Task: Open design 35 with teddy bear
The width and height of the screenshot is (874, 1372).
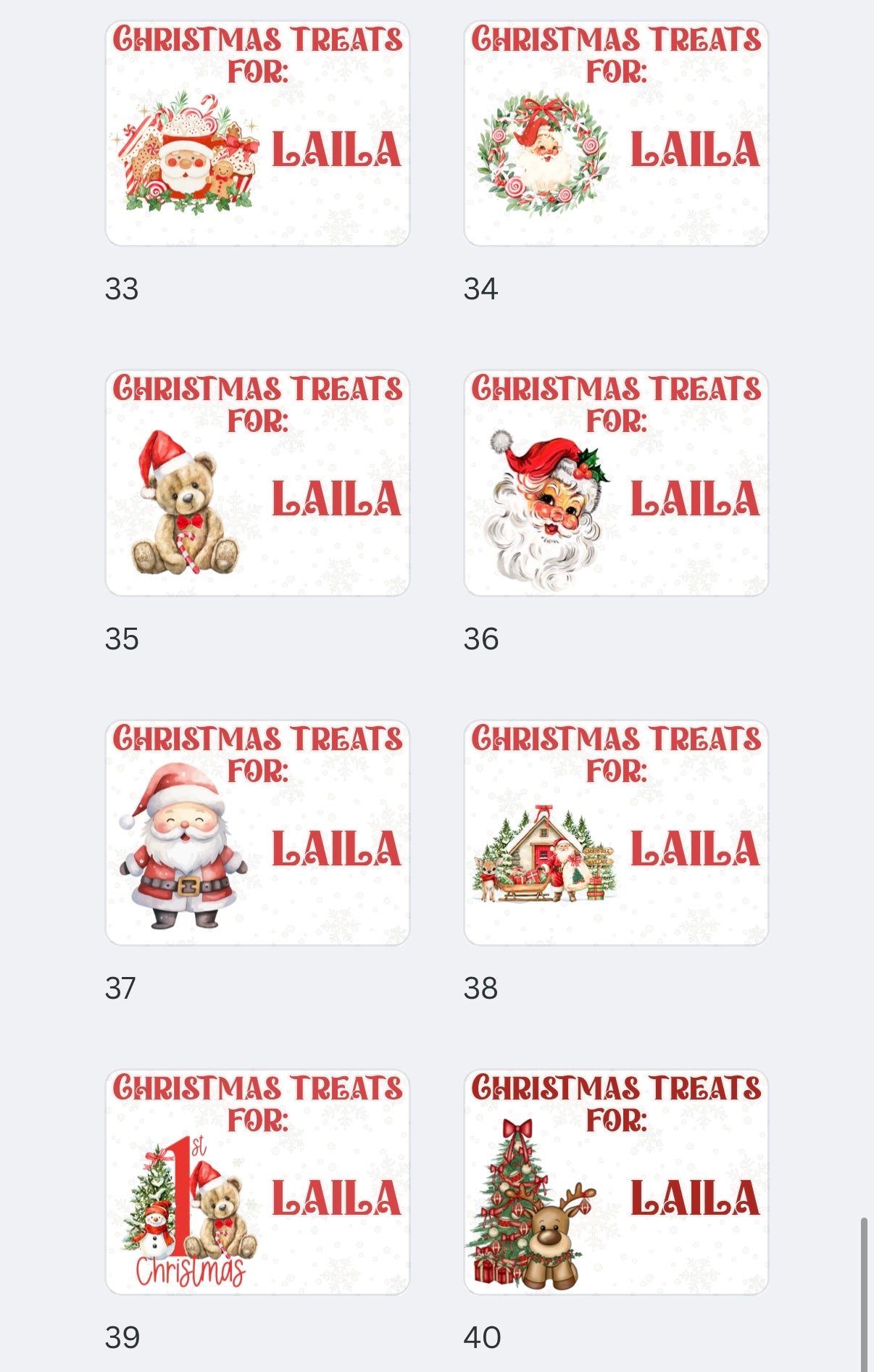Action: [257, 483]
